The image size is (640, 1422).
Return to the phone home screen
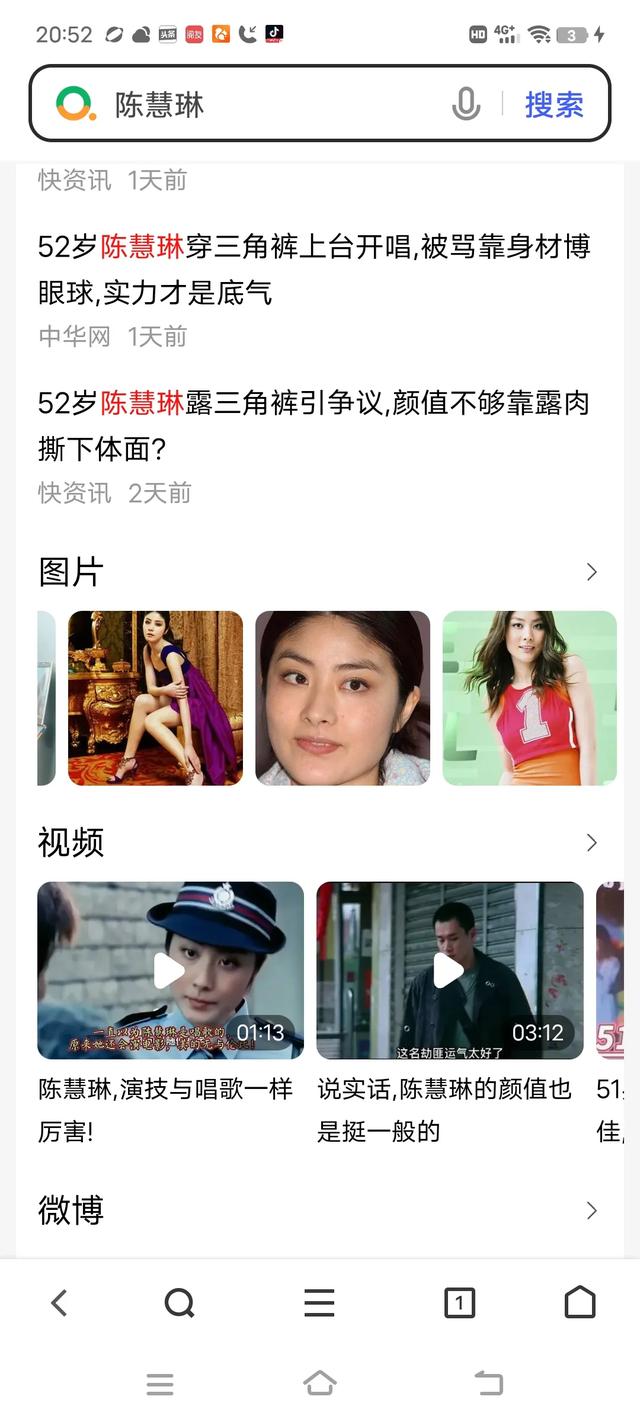[x=319, y=1384]
